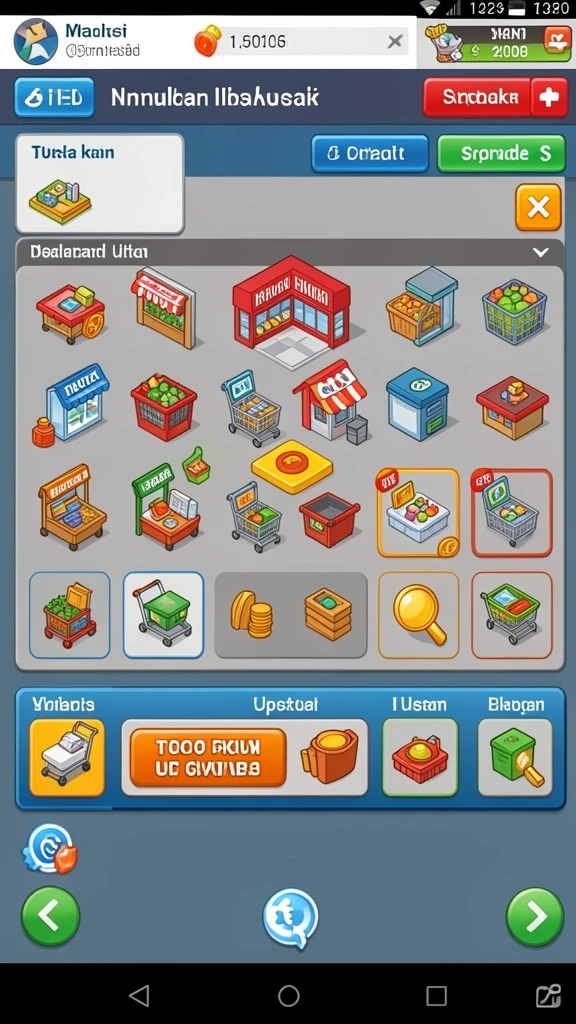
Task: Open the Blaogan green box tile
Action: [x=515, y=758]
